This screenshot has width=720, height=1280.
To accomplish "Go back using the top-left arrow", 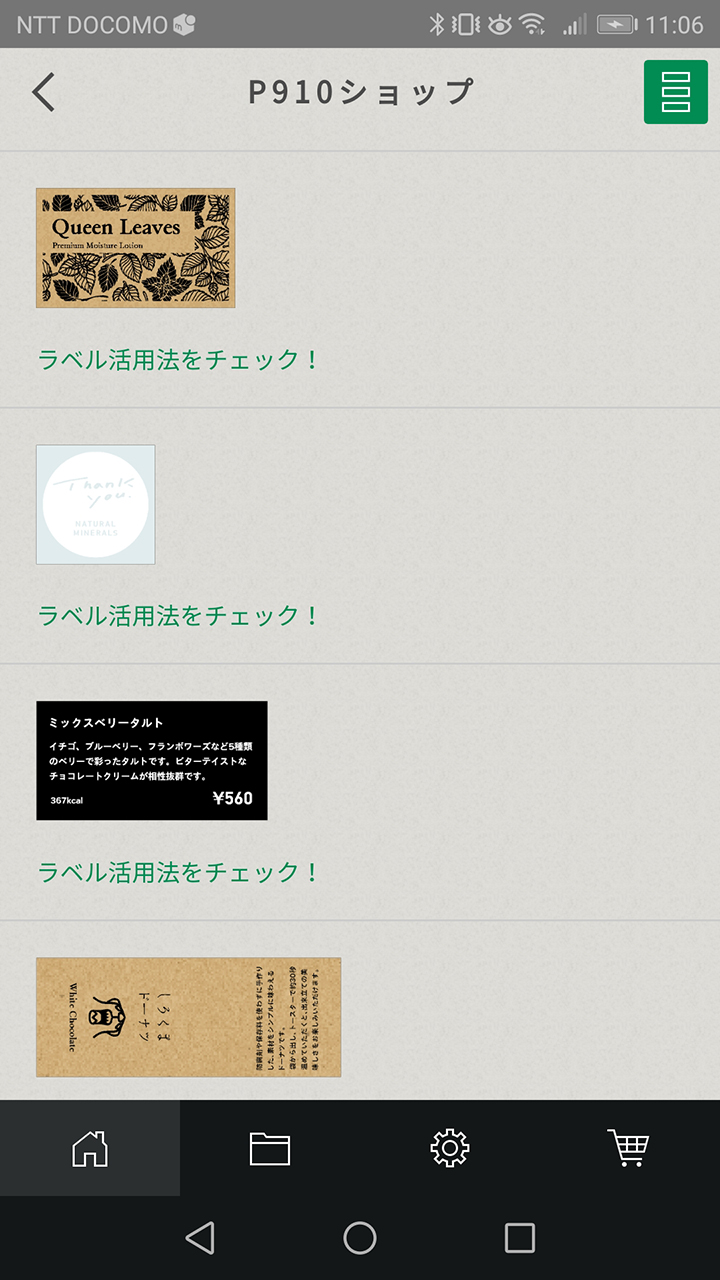I will (x=43, y=92).
